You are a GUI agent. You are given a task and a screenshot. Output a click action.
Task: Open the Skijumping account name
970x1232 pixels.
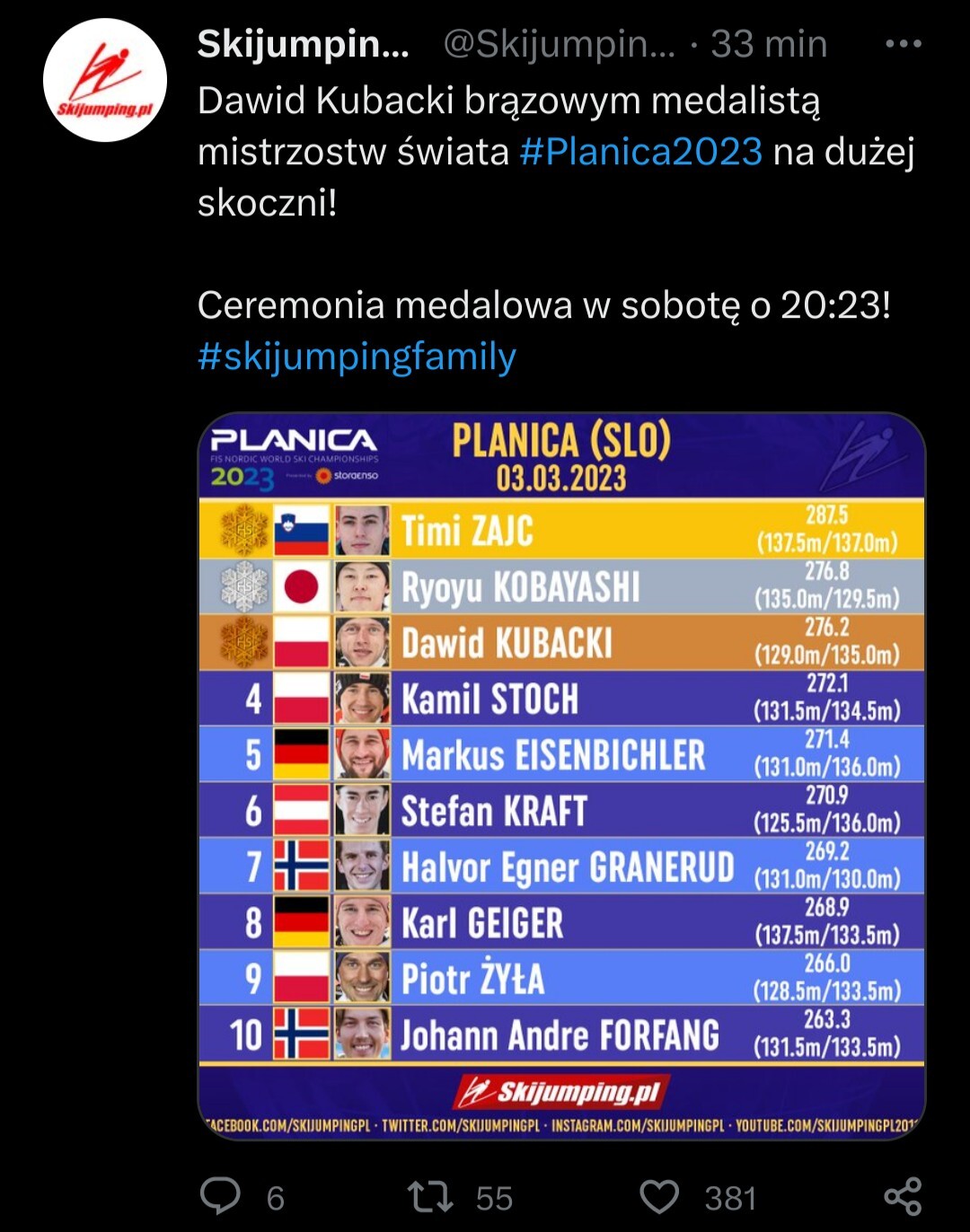[303, 44]
